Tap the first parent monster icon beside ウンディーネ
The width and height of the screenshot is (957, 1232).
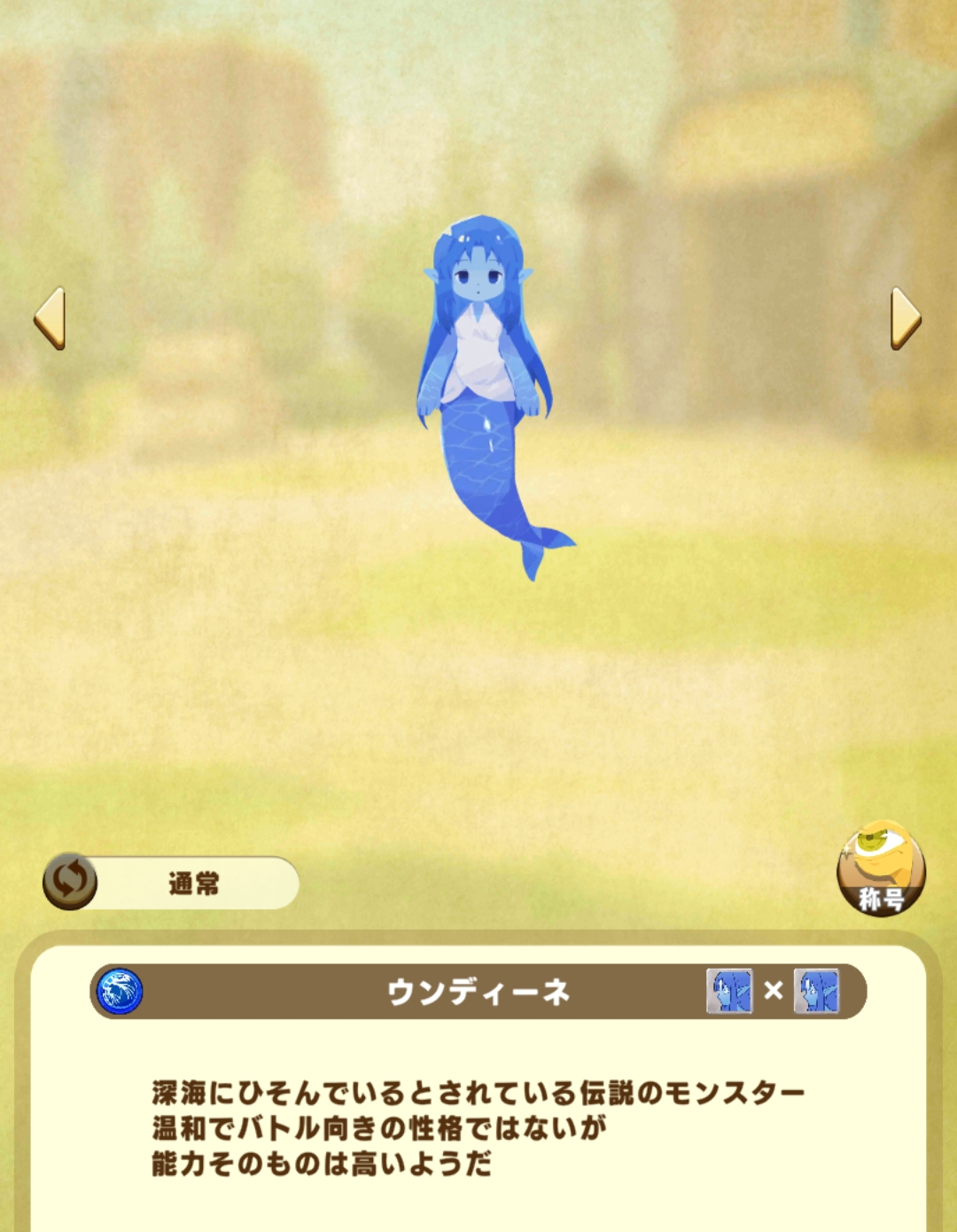(729, 991)
